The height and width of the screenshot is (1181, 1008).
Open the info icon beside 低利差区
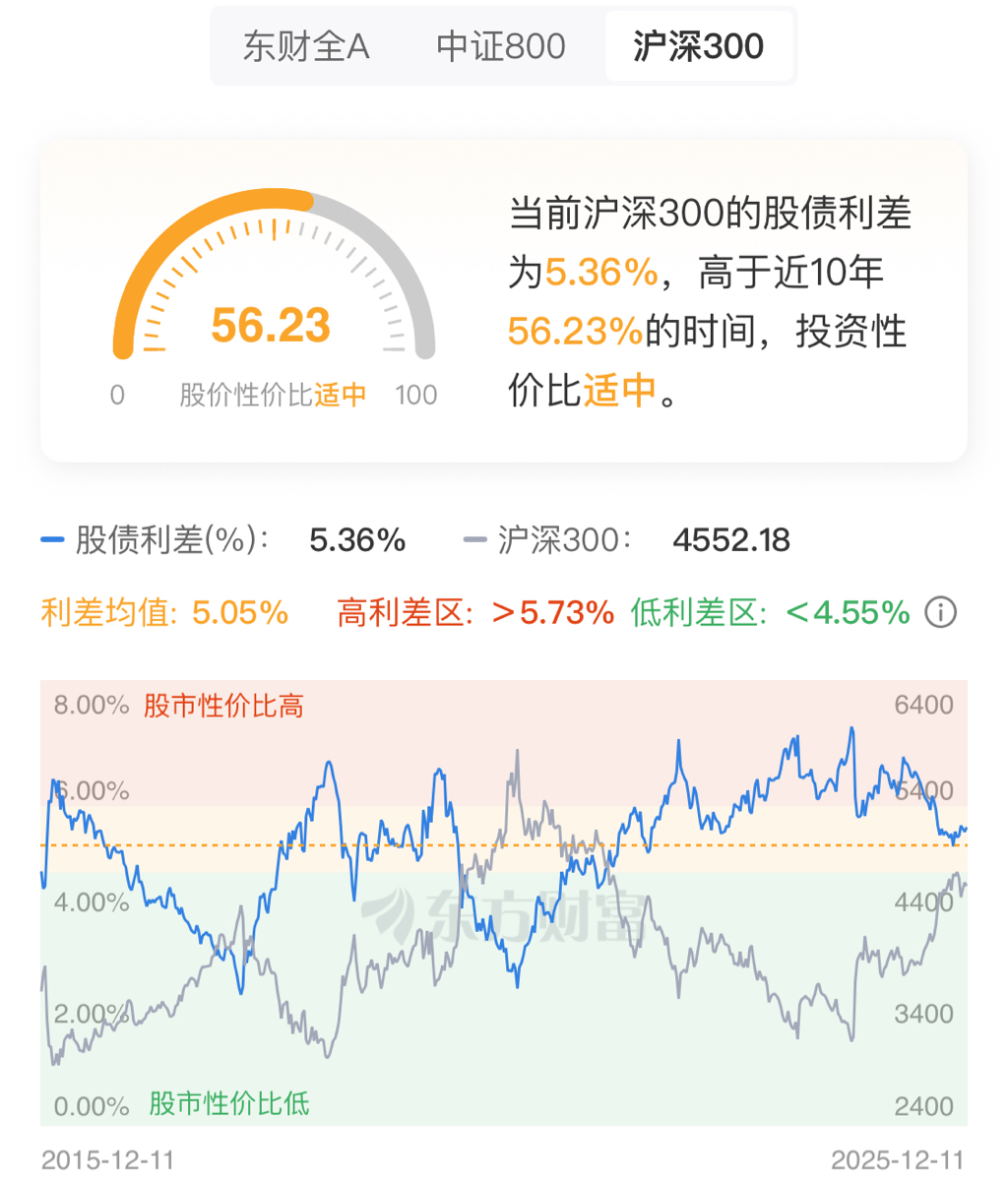941,613
